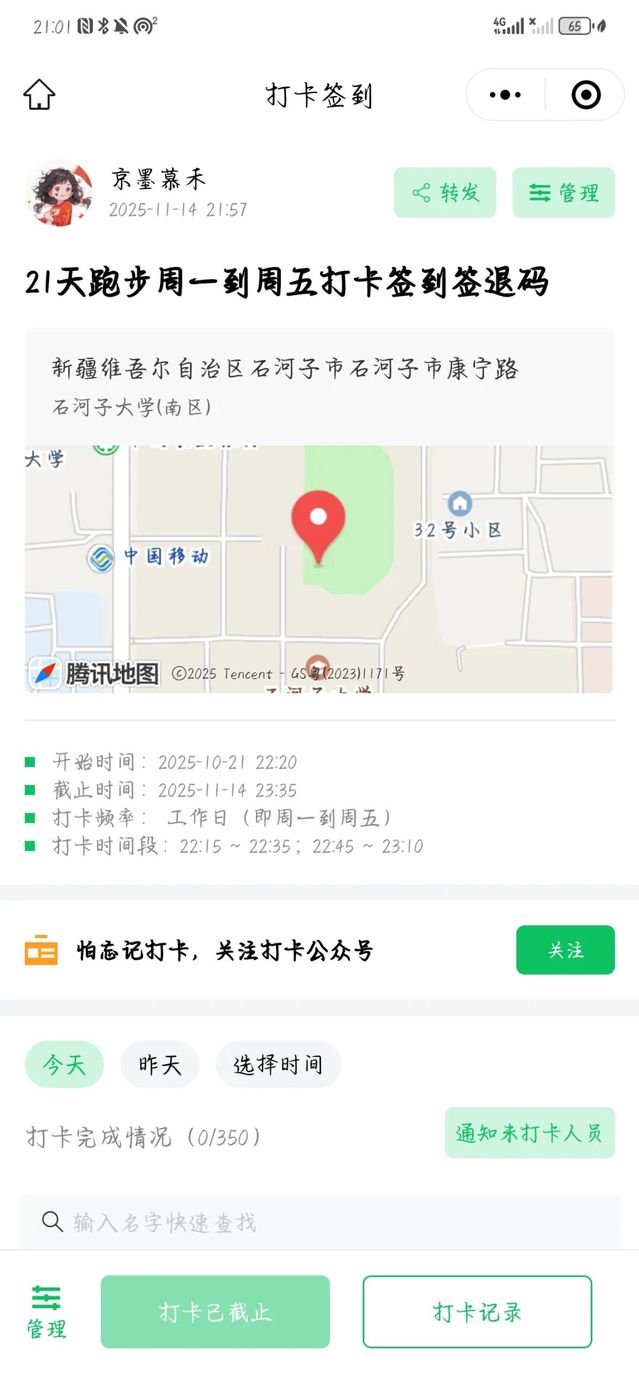Screen dimensions: 639x1381
Task: Go to the mini program home icon
Action: tap(39, 95)
